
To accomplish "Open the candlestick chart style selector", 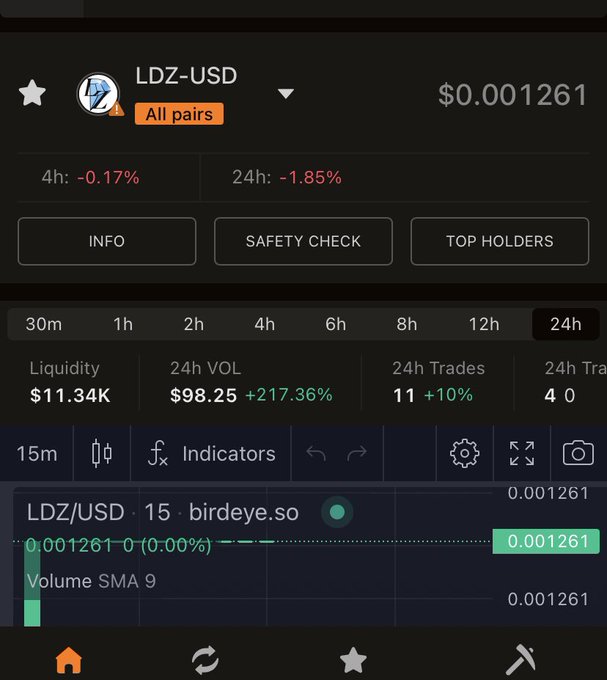I will [102, 454].
